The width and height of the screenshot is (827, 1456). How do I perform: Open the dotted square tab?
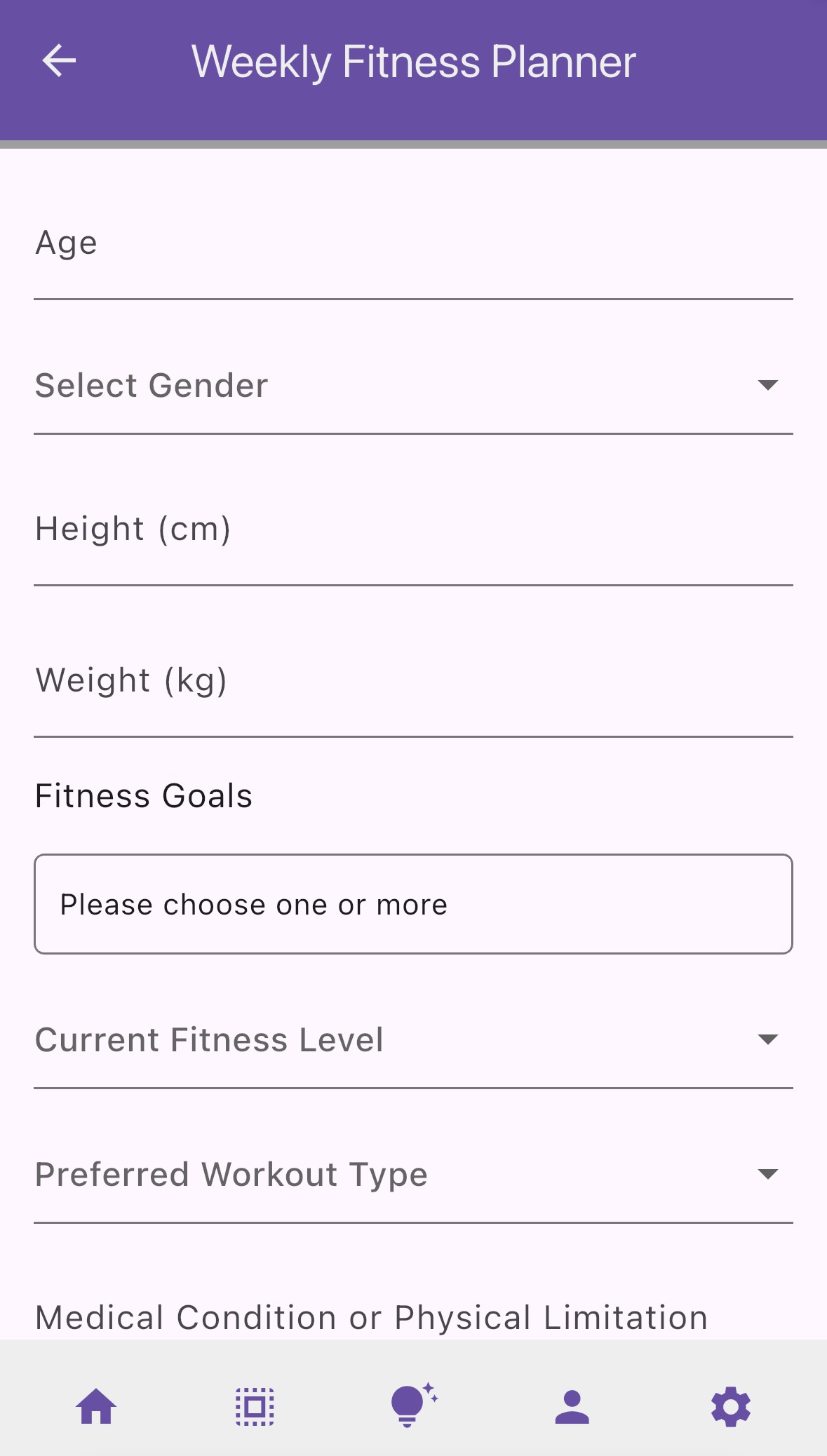[x=255, y=1407]
